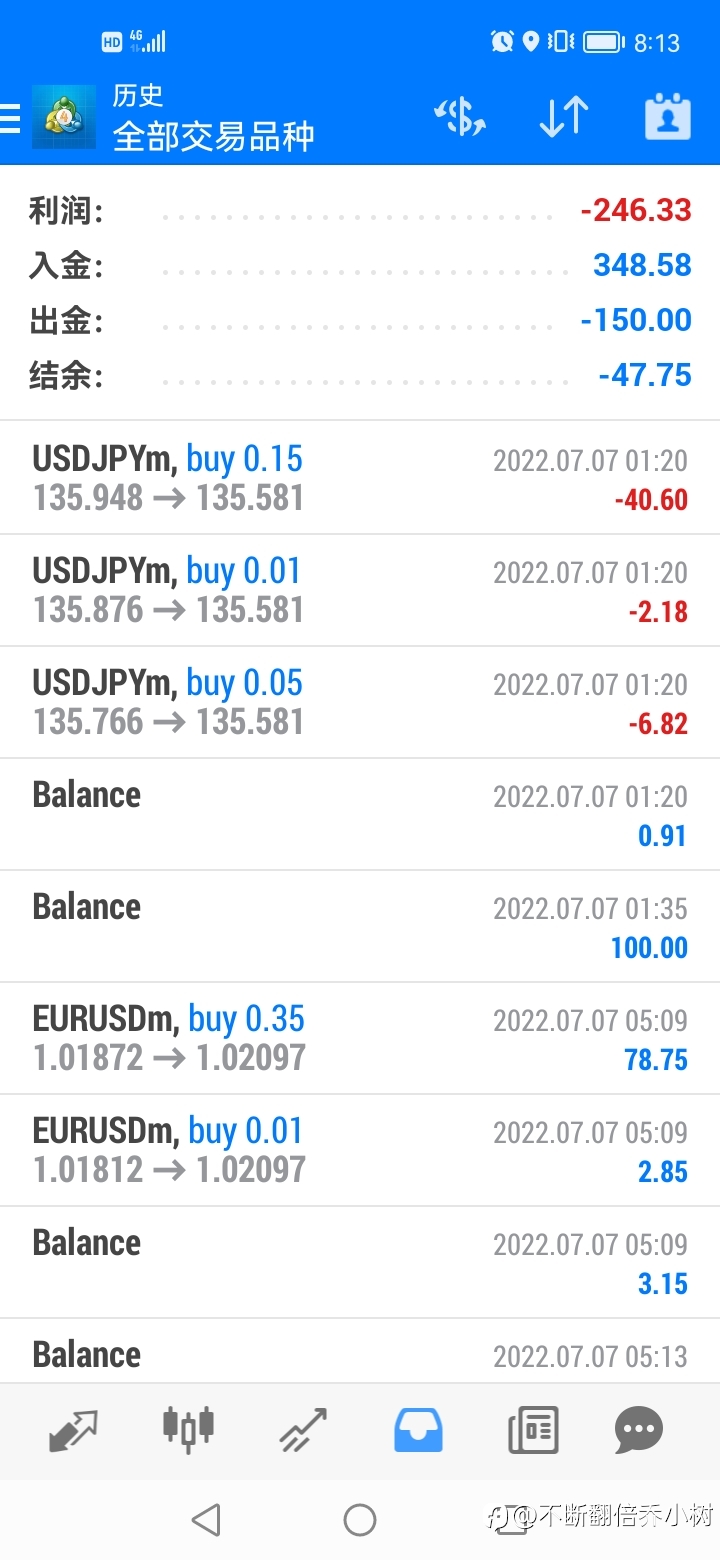Viewport: 720px width, 1560px height.
Task: Switch to the candlestick Chart tab
Action: pyautogui.click(x=188, y=1430)
